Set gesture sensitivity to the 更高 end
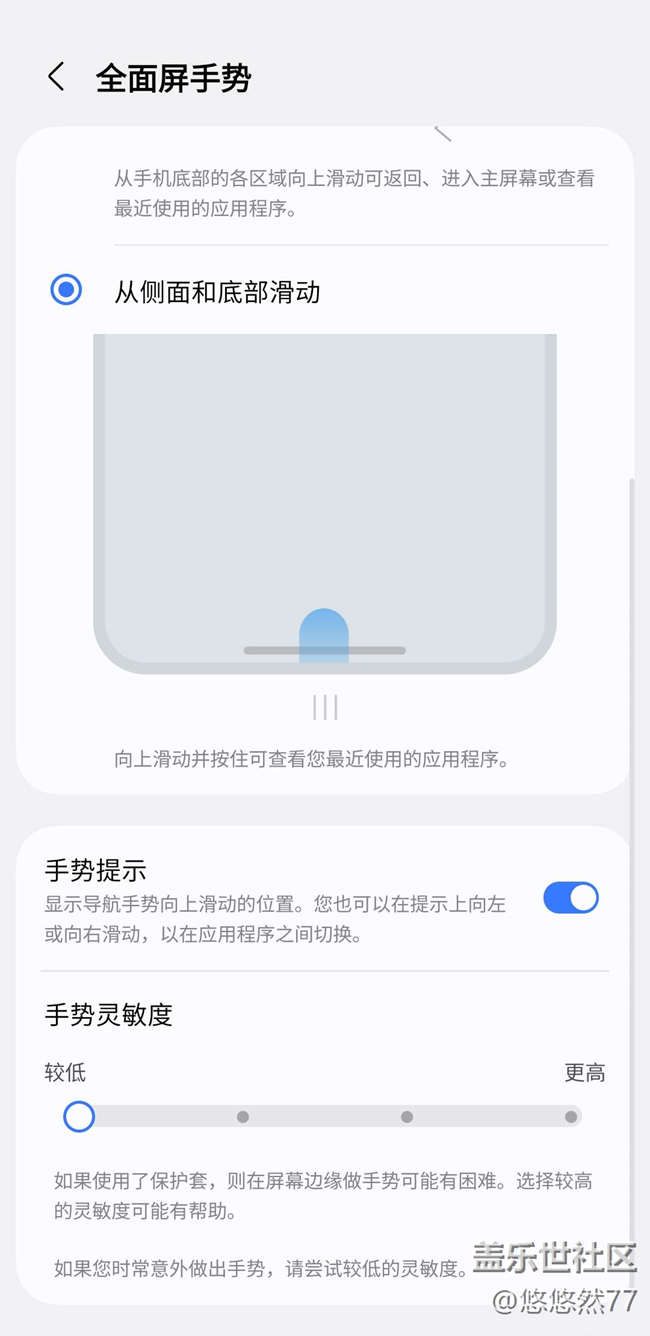 (571, 1117)
